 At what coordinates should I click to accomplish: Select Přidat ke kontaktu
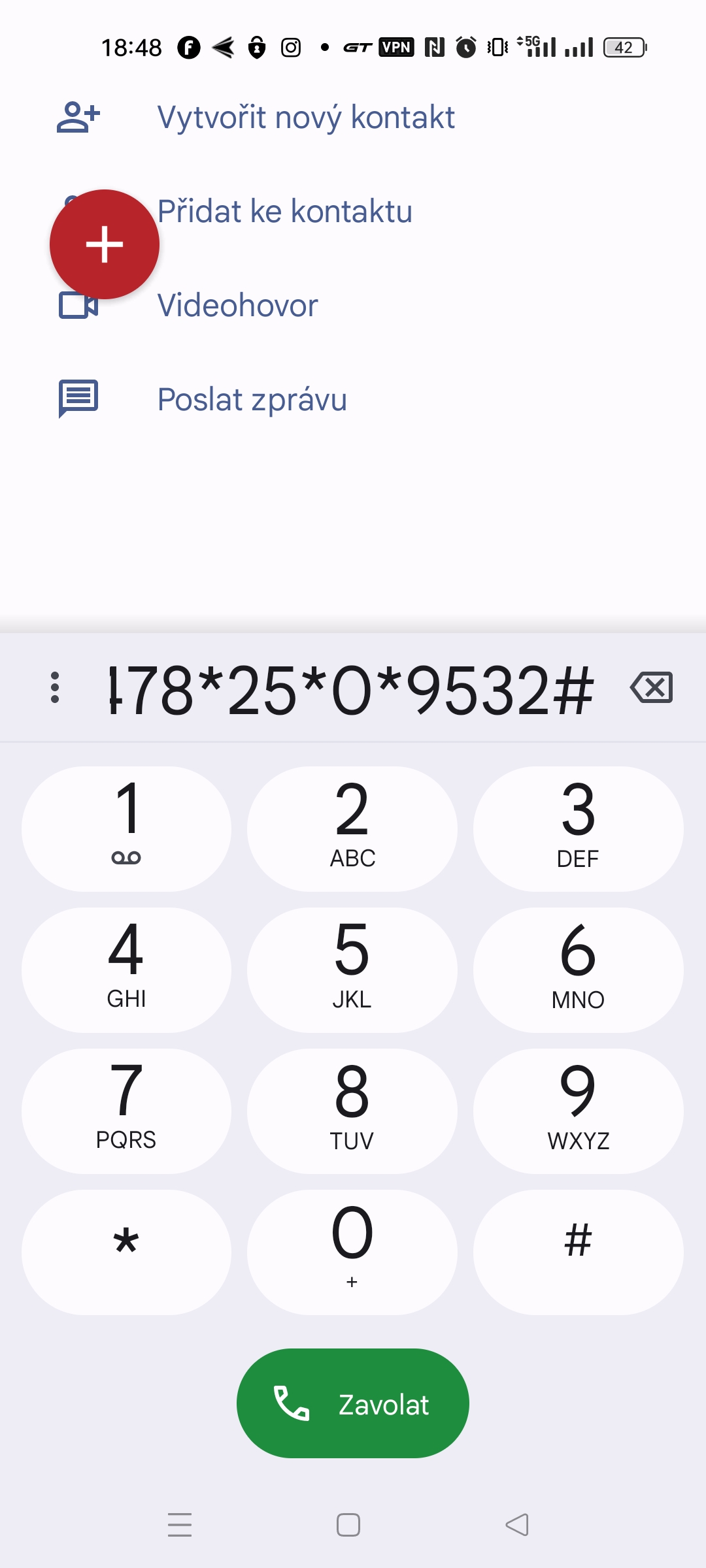coord(353,212)
